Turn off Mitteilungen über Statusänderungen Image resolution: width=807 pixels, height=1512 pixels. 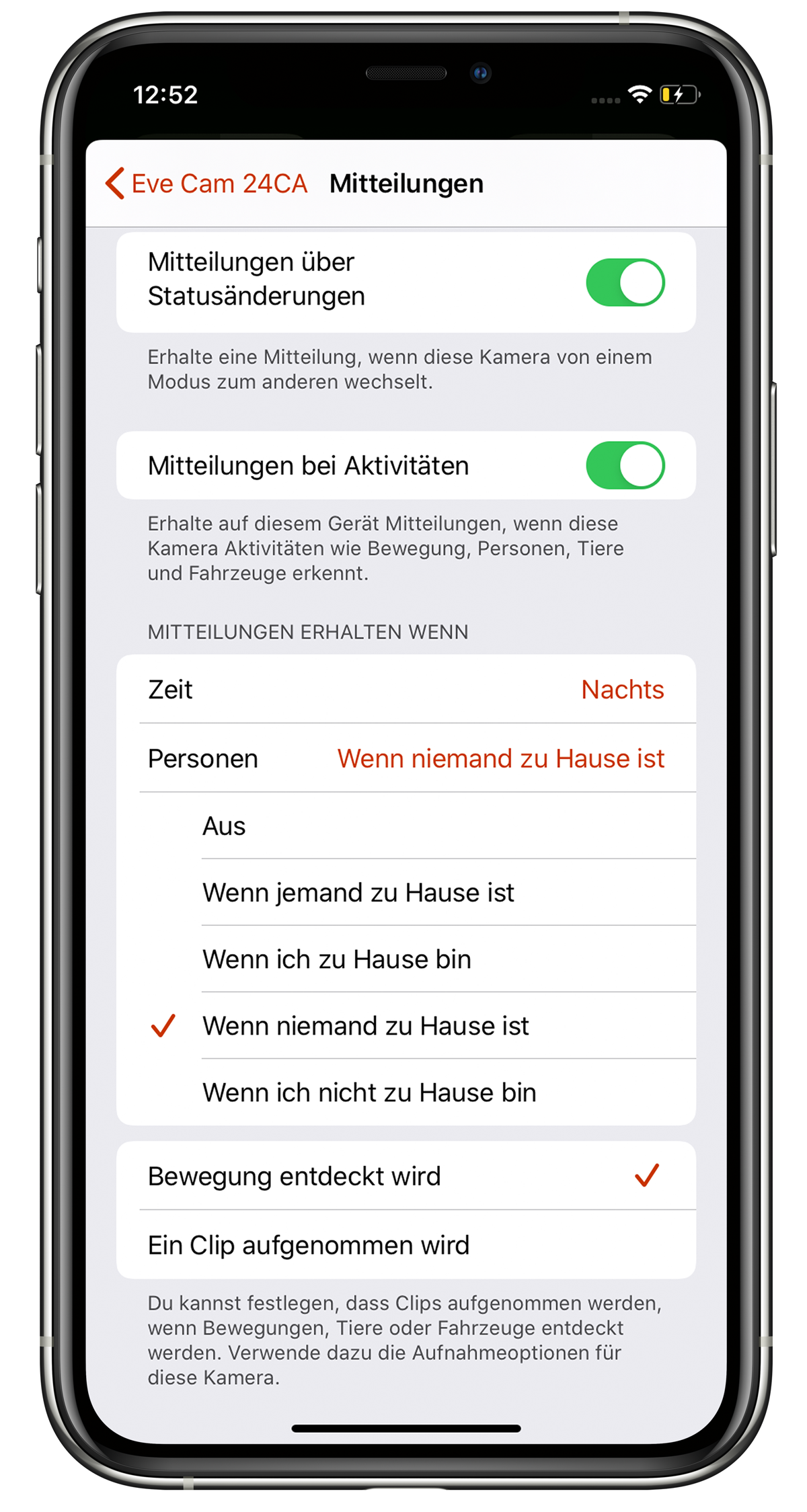click(625, 282)
